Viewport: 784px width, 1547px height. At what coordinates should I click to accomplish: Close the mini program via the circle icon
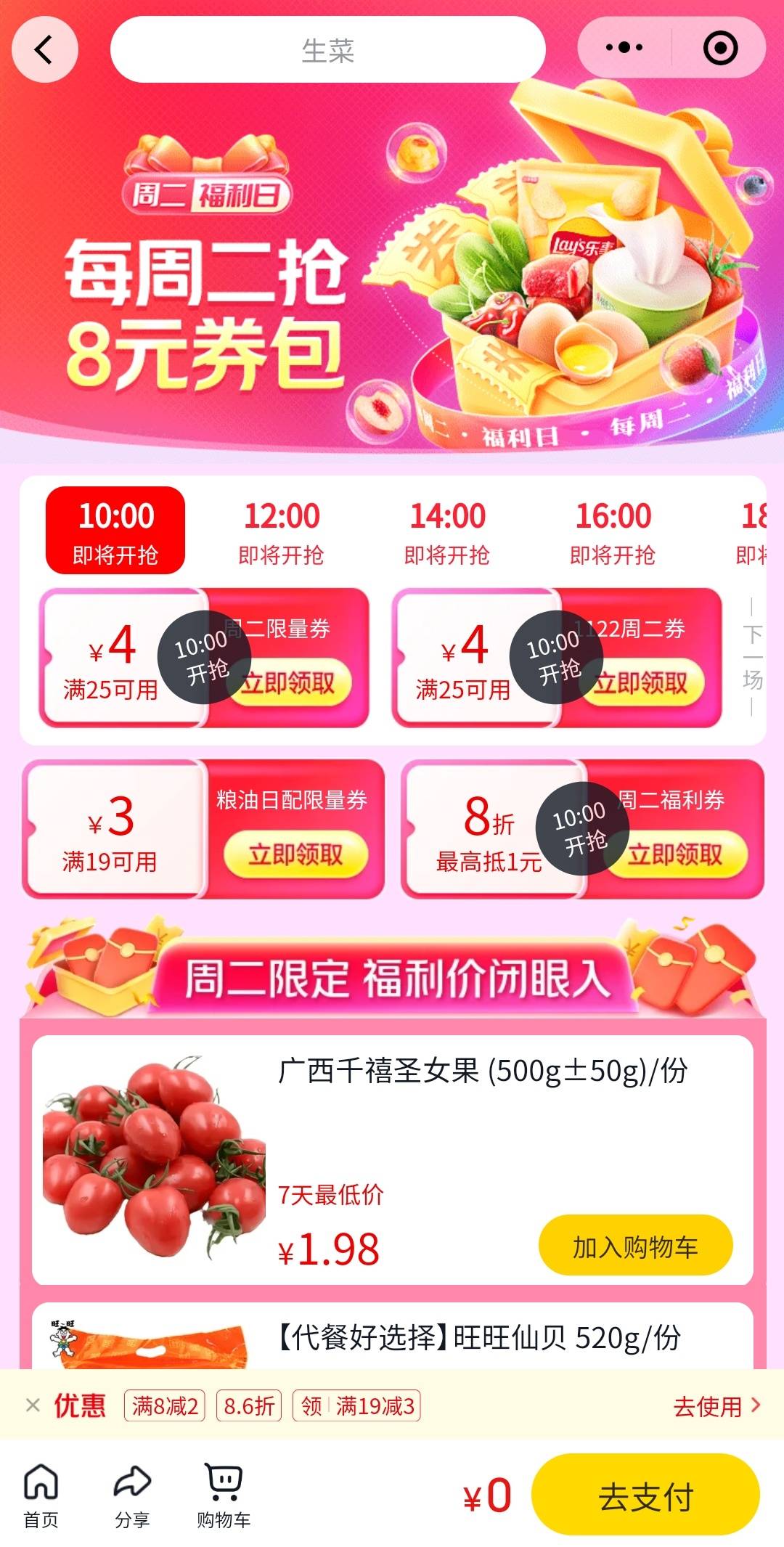[720, 48]
